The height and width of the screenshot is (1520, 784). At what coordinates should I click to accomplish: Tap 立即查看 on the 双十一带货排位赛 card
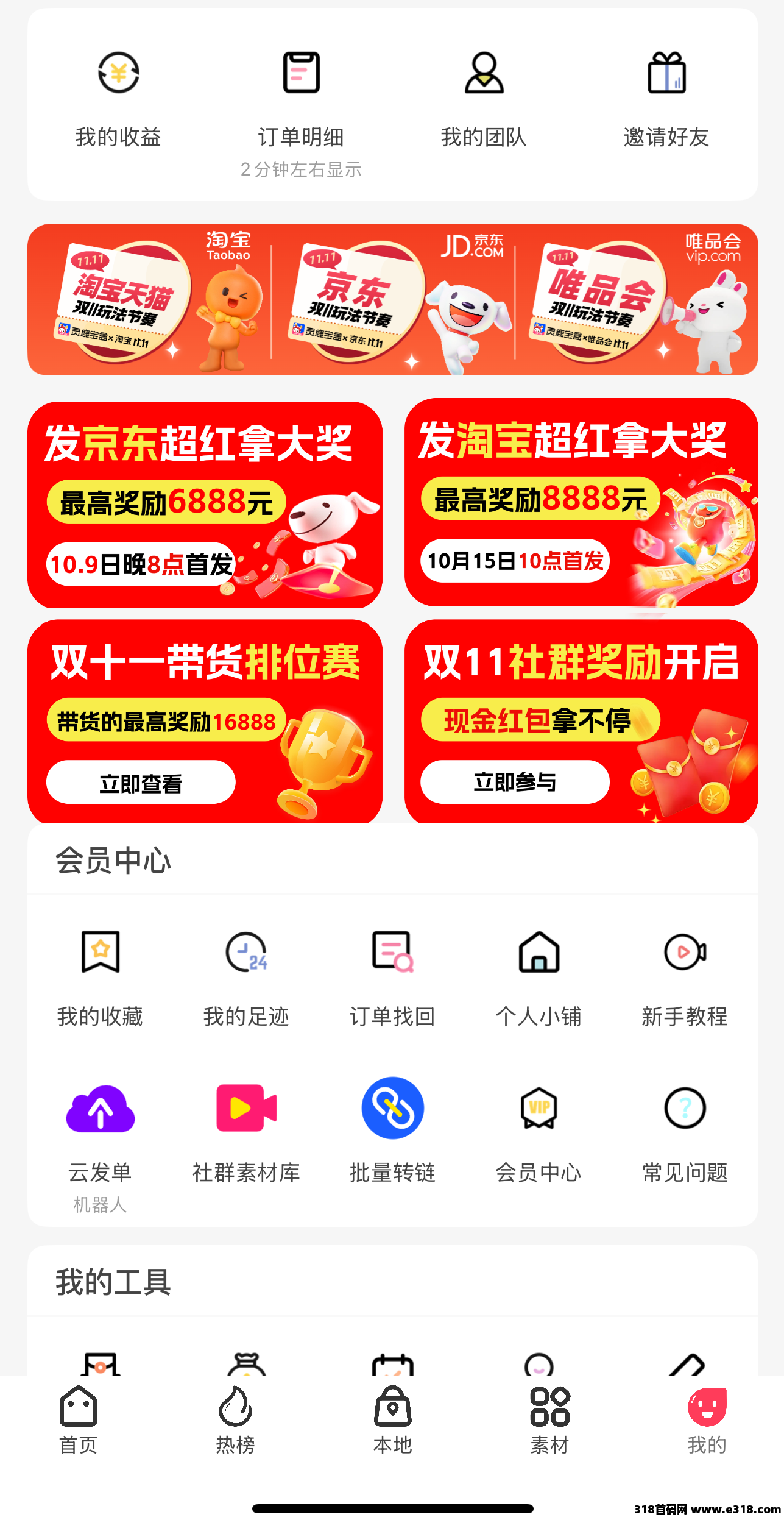click(x=141, y=783)
